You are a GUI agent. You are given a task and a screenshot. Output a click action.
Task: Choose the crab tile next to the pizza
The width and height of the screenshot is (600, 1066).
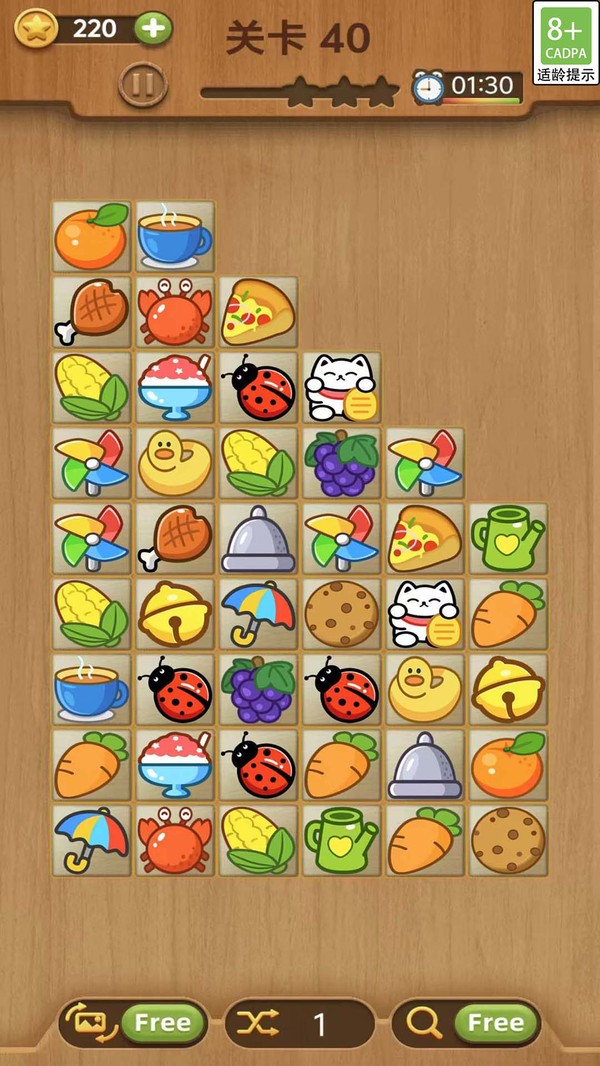click(x=175, y=312)
